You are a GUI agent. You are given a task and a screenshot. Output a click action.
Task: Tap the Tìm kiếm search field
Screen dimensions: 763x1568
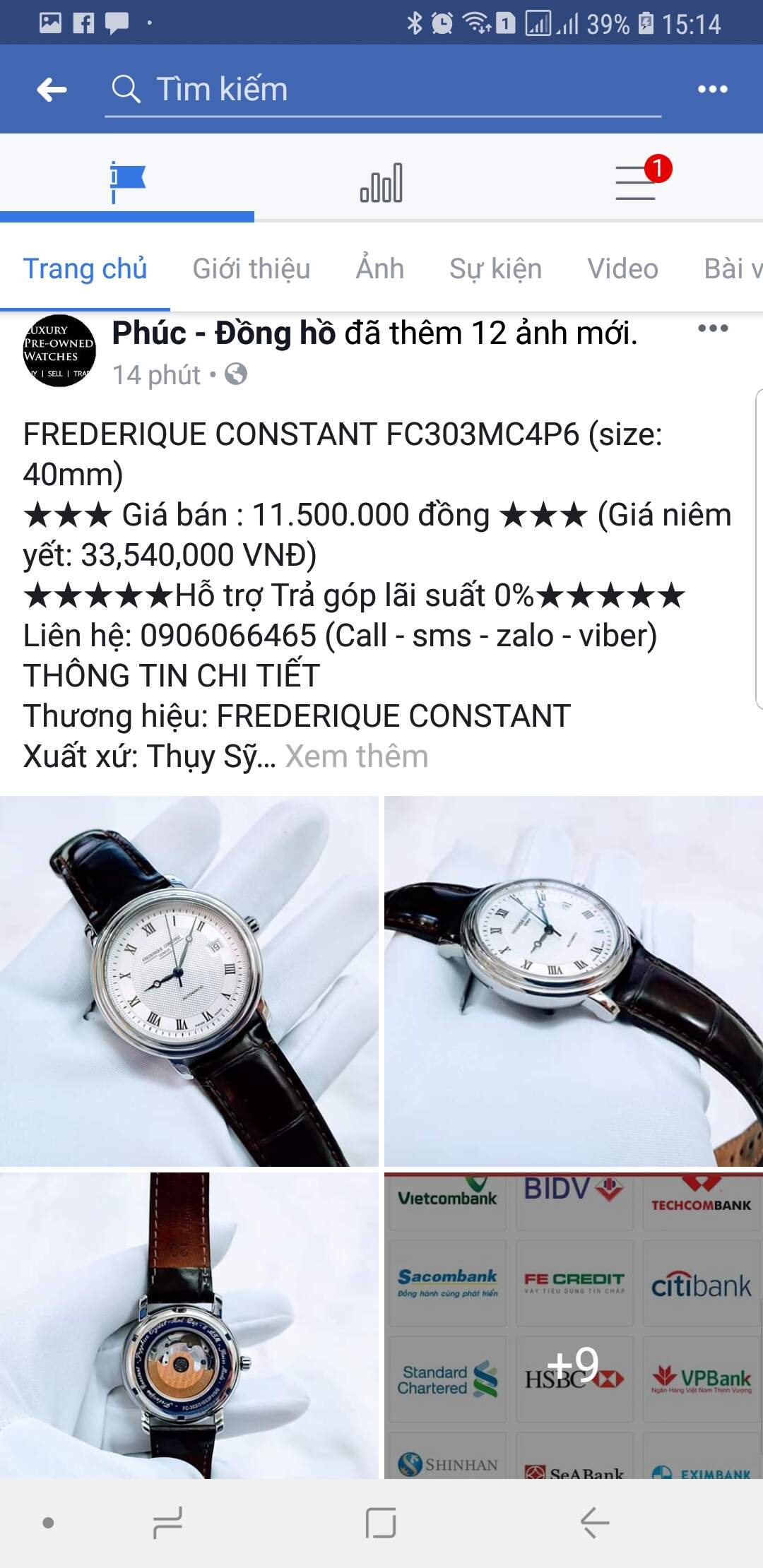tap(381, 90)
